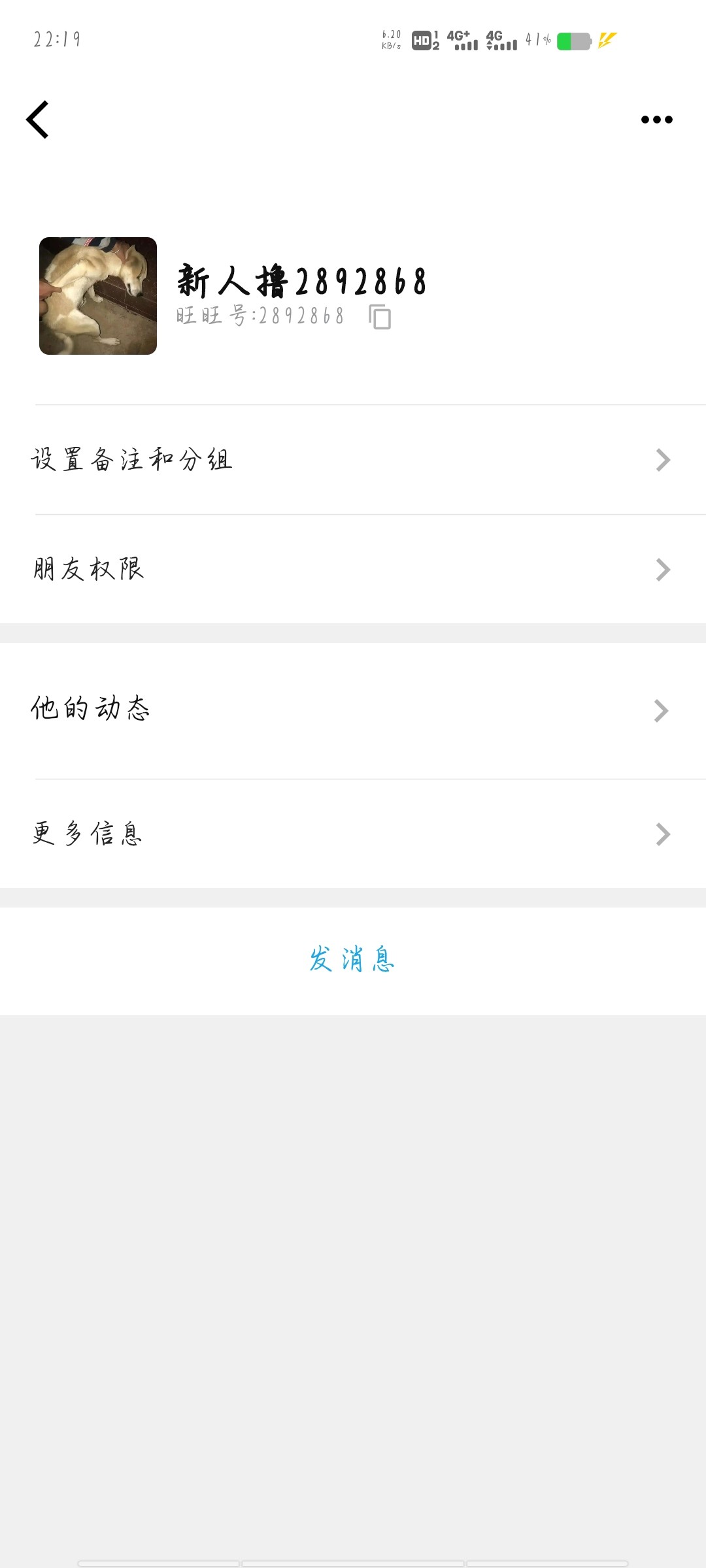Copy the 旺旺号 using the copy icon
The image size is (706, 1568).
click(x=381, y=318)
